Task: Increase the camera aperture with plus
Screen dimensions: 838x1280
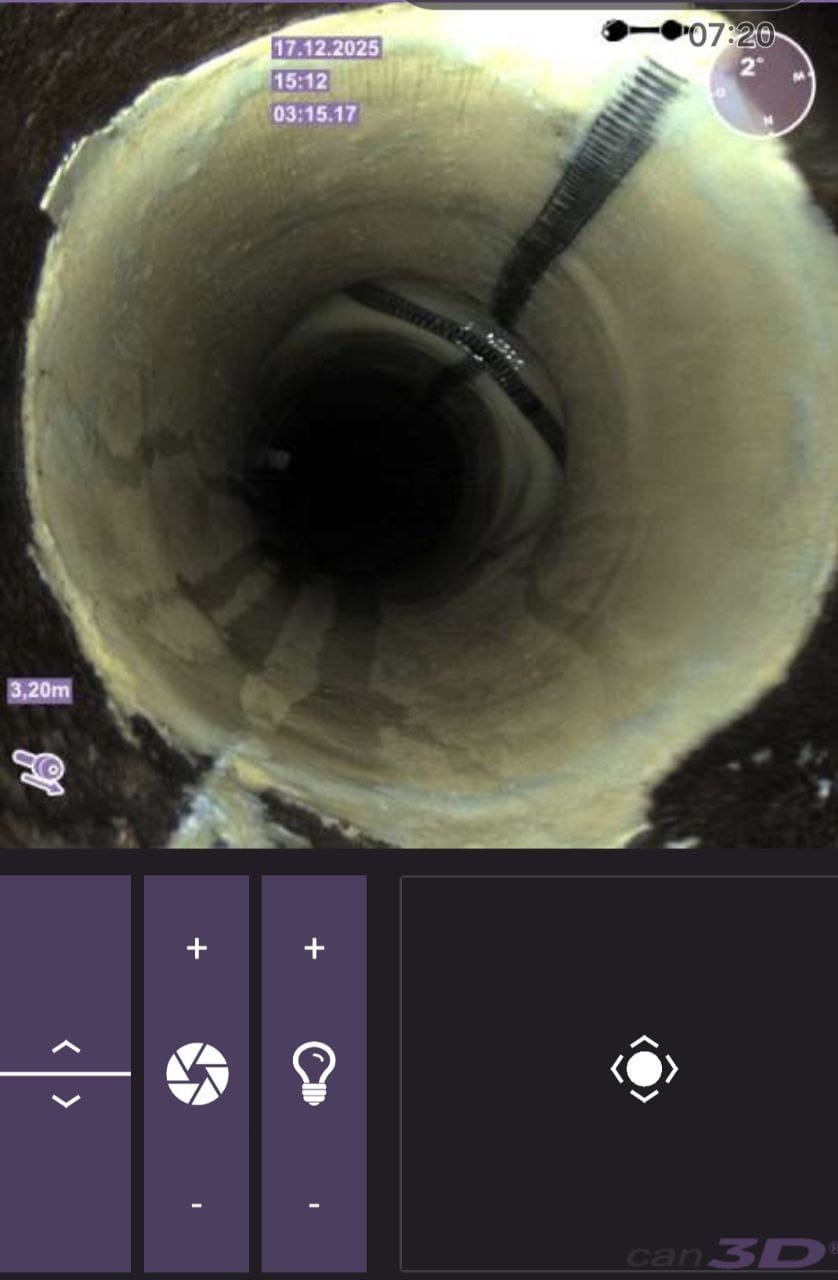Action: pos(197,948)
